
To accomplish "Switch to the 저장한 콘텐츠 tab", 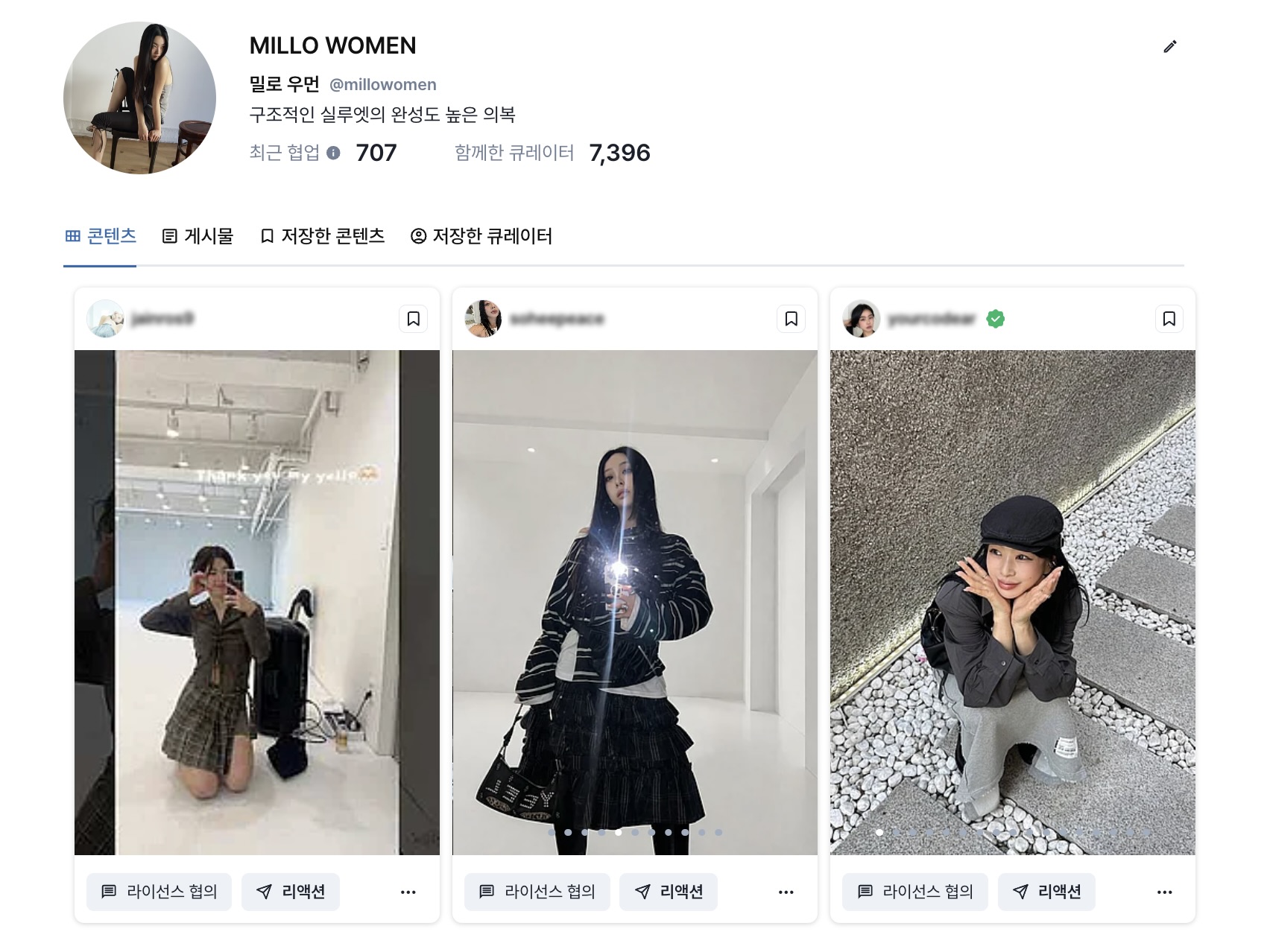I will pos(322,236).
